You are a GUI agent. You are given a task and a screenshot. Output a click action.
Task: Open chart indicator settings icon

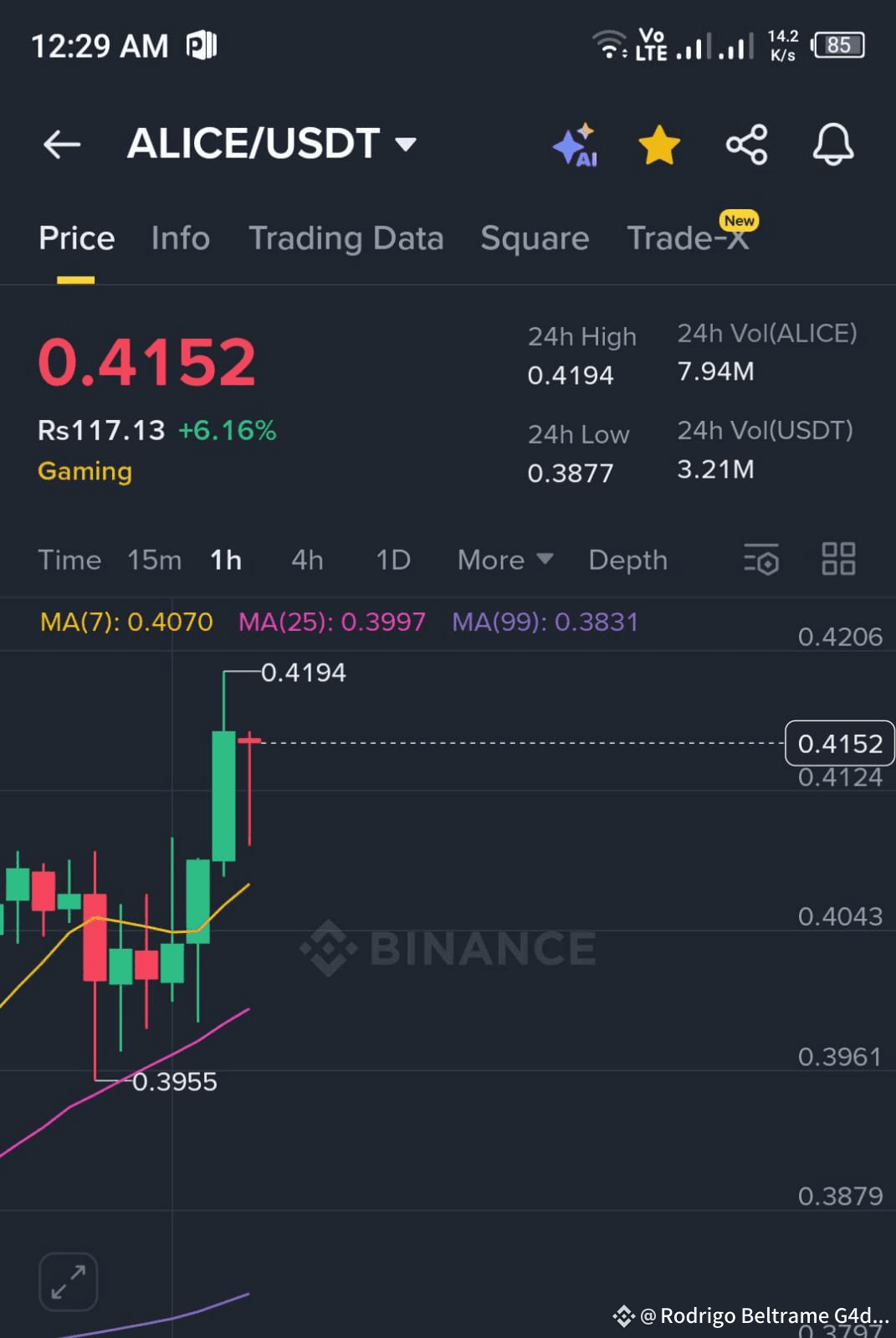761,559
